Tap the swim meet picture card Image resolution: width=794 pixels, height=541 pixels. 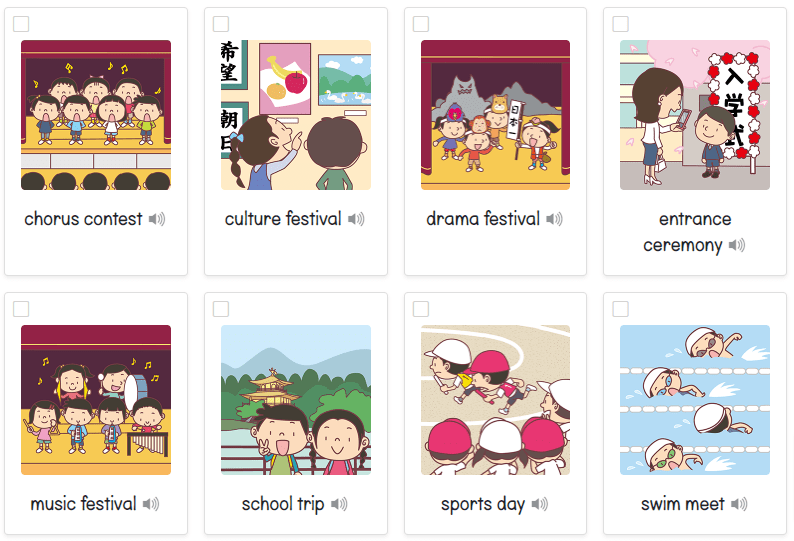(x=695, y=400)
